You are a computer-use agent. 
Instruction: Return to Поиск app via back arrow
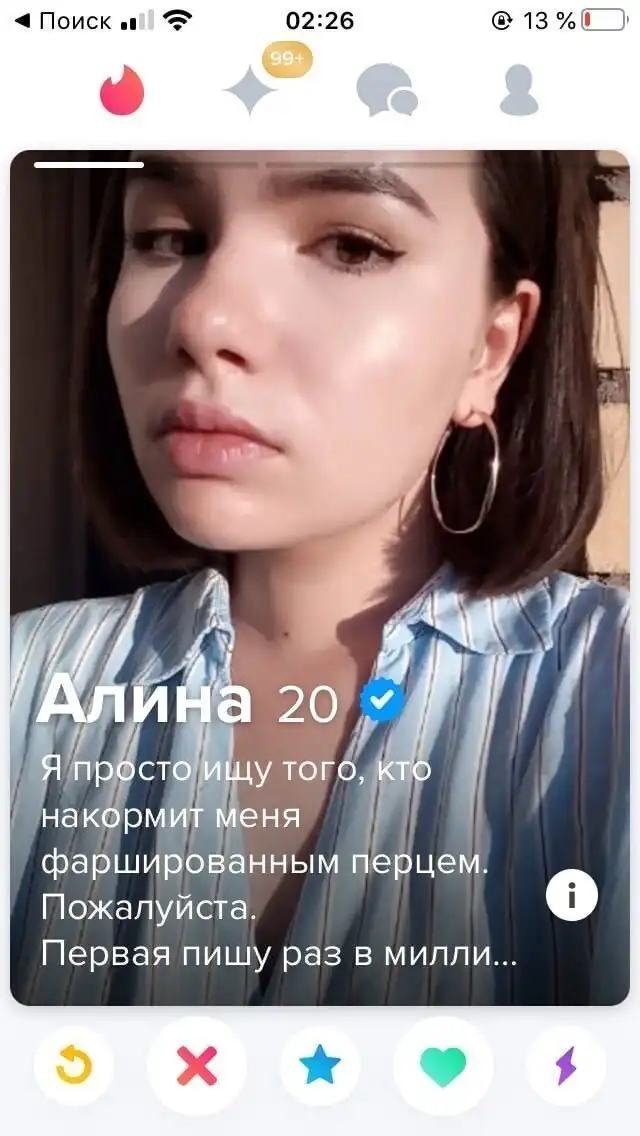62,20
